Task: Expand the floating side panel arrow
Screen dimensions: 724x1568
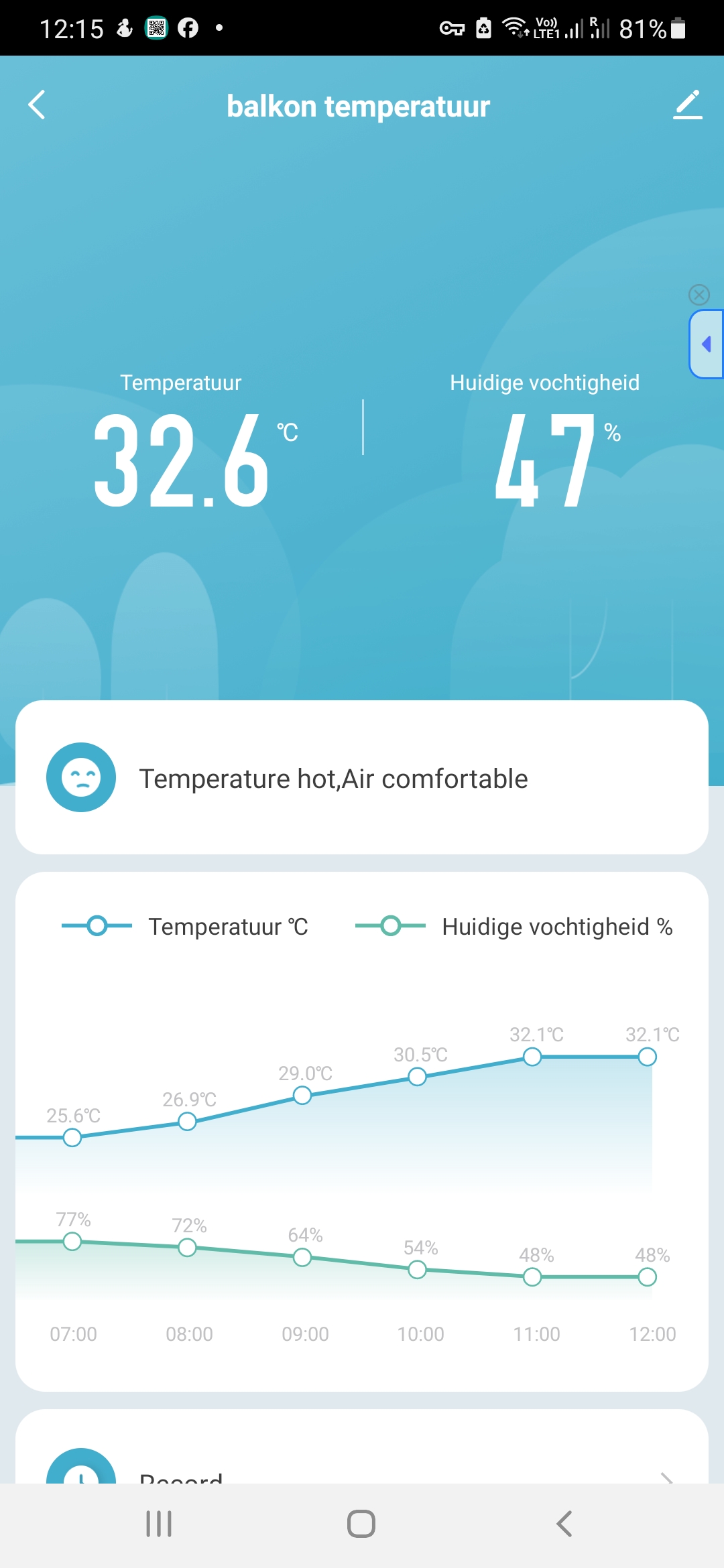Action: [x=707, y=344]
